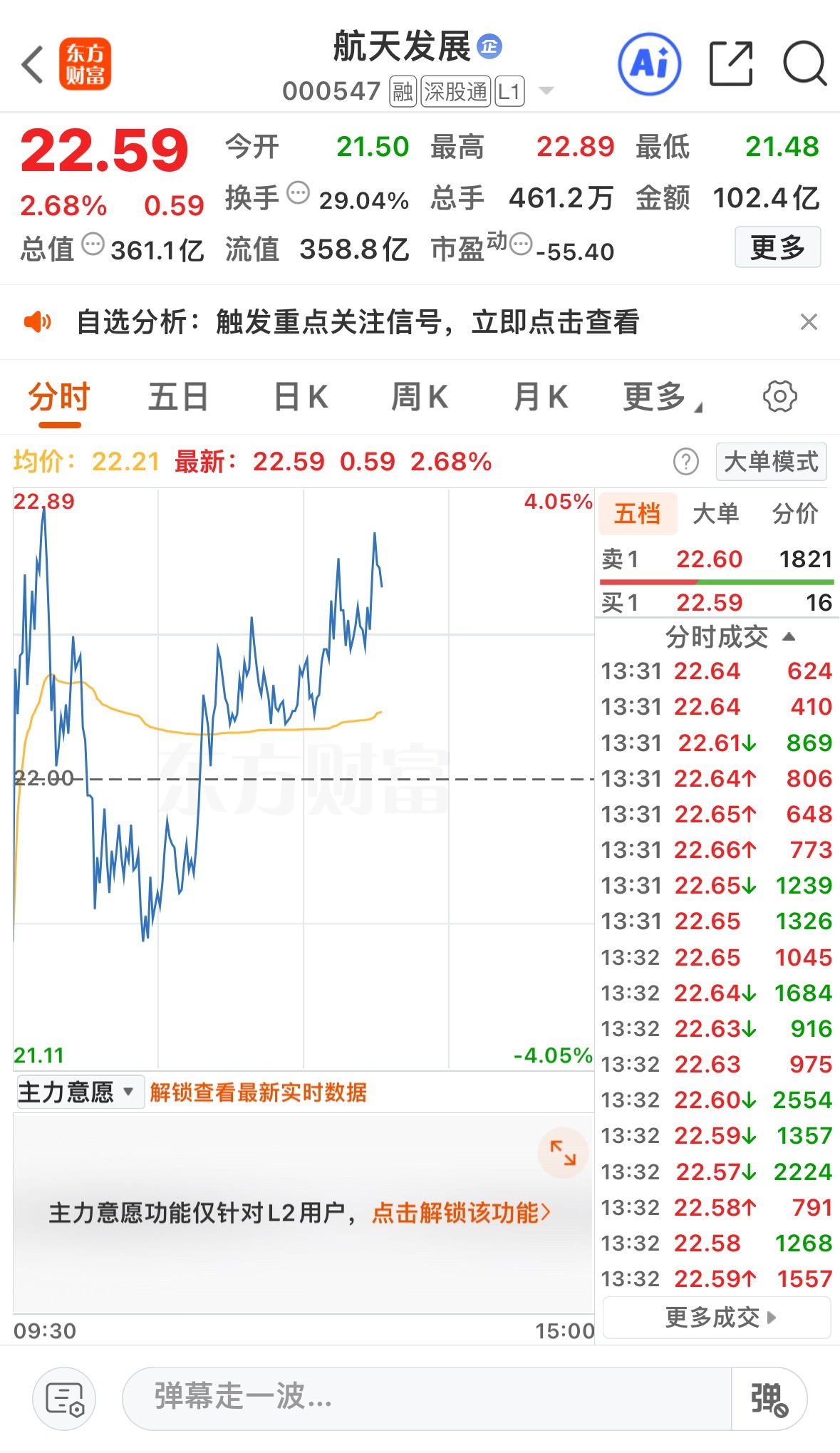Image resolution: width=840 pixels, height=1453 pixels.
Task: Open the 更多 chart type dropdown
Action: 660,397
